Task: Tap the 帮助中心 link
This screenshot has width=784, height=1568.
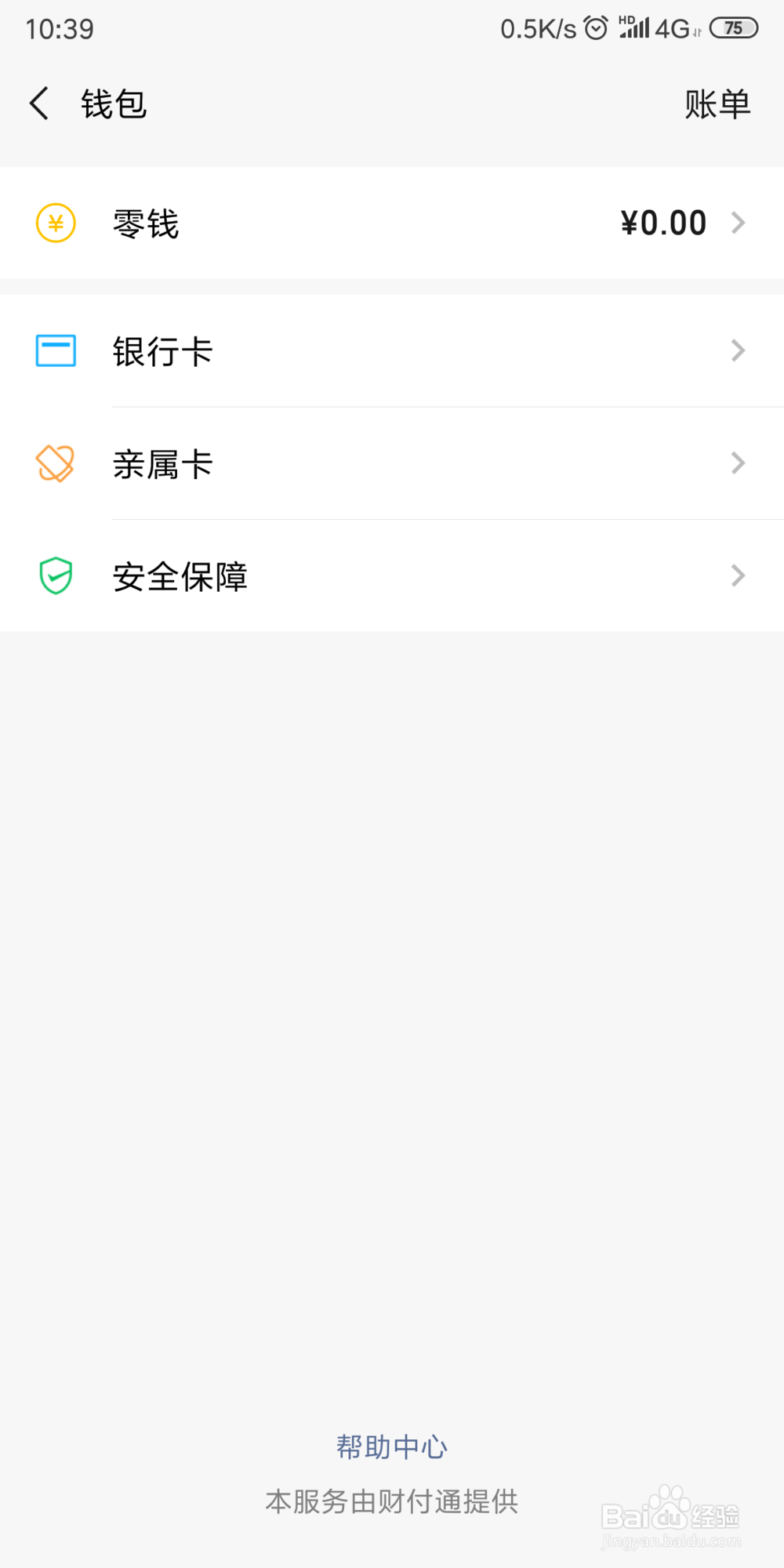Action: 392,1446
